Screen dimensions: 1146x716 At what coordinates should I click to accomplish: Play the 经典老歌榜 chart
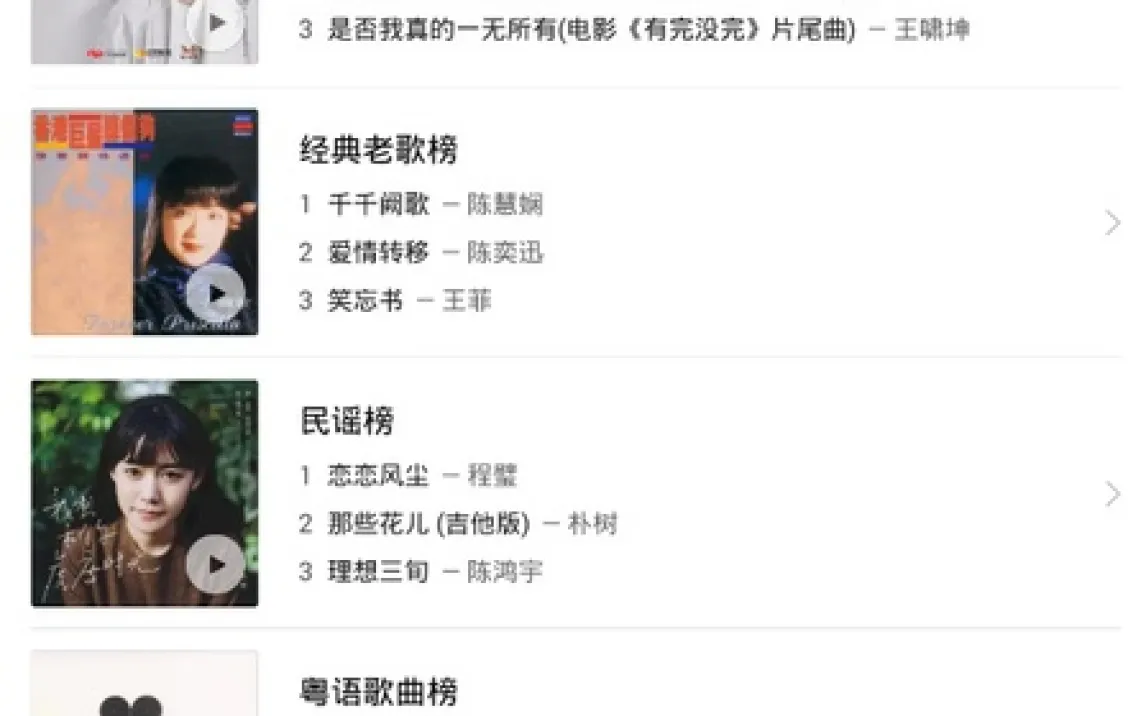point(216,294)
